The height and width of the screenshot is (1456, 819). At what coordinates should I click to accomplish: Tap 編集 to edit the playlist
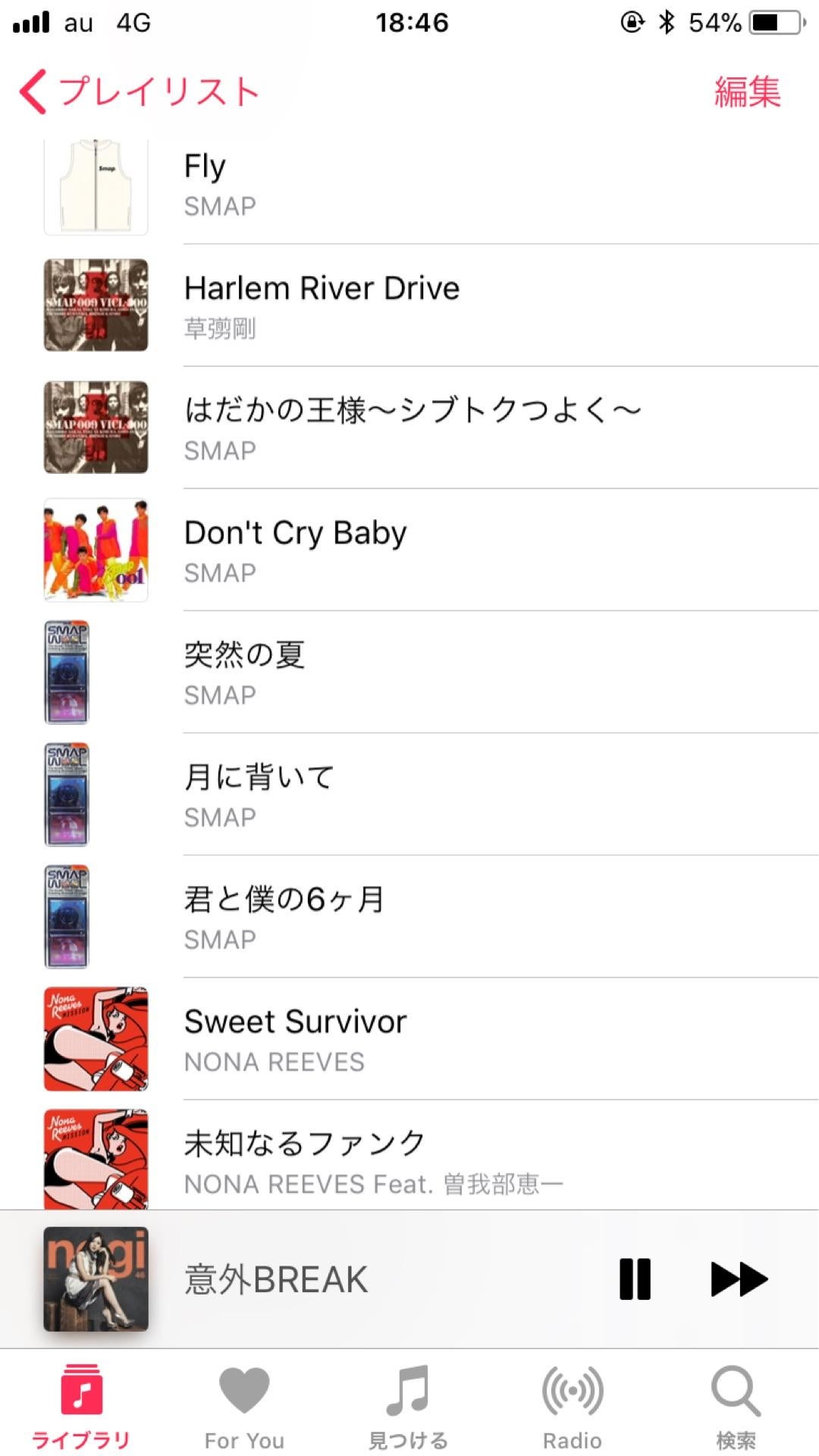[x=747, y=92]
